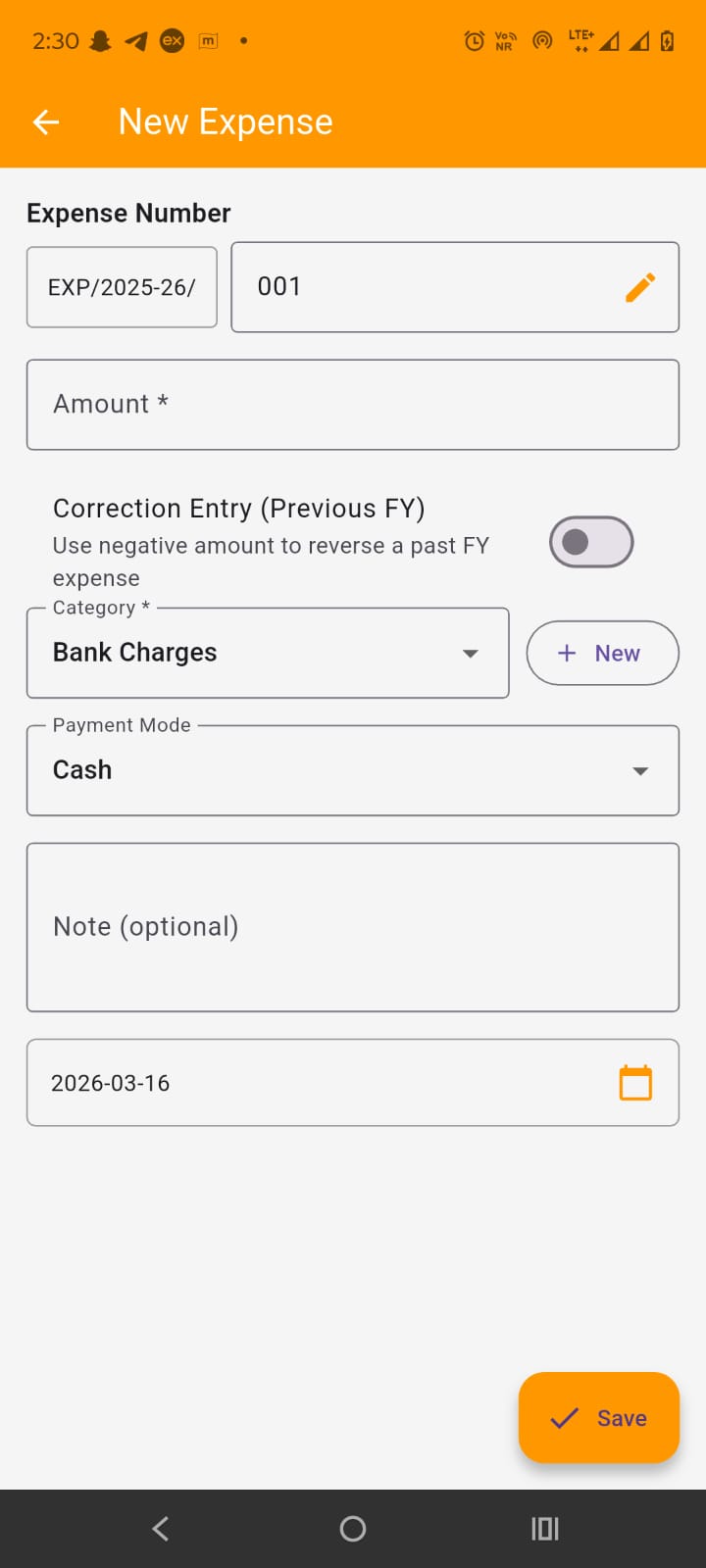Select the New Expense title in the header
Viewport: 706px width, 1568px height.
point(225,122)
